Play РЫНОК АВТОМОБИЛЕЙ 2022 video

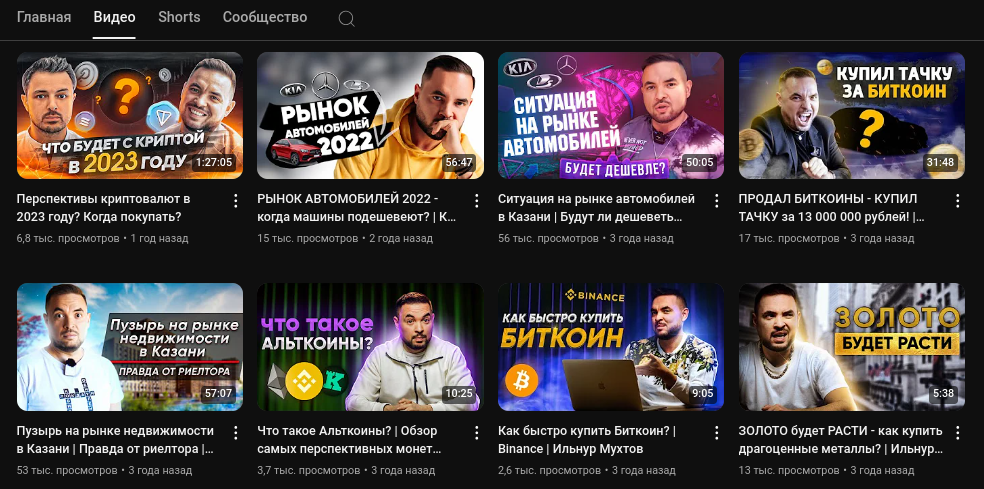(370, 115)
